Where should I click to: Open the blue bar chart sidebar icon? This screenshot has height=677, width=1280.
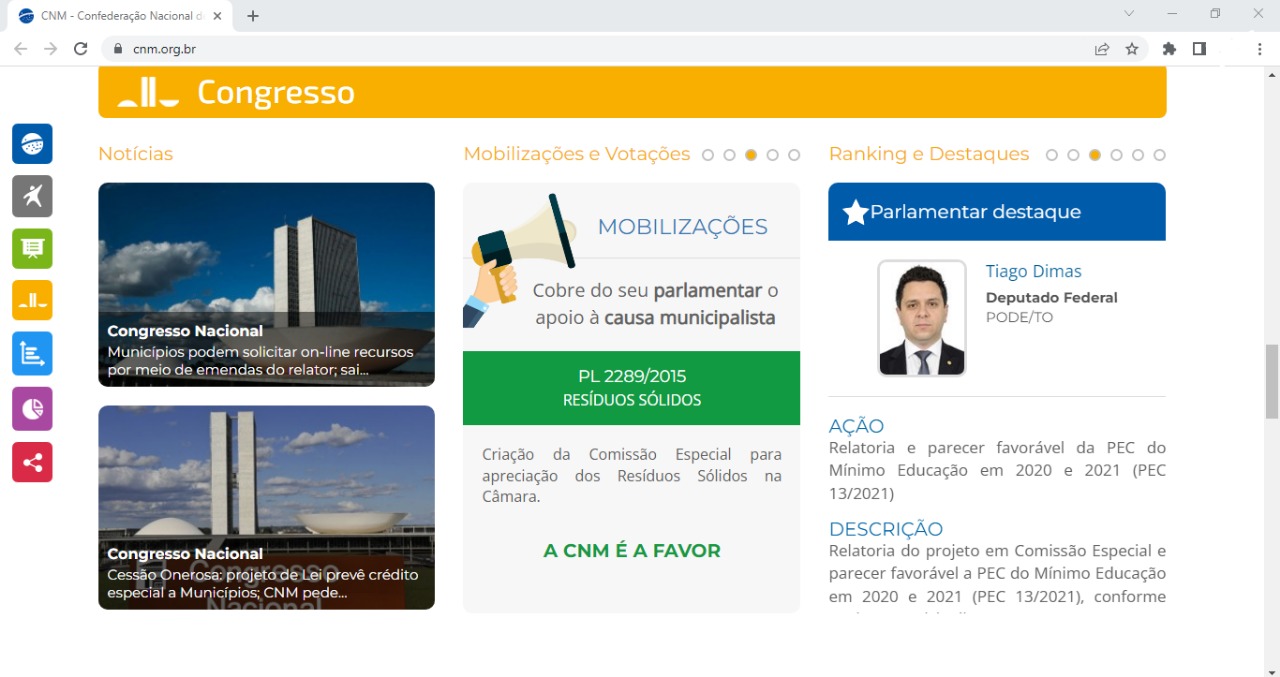(x=32, y=354)
